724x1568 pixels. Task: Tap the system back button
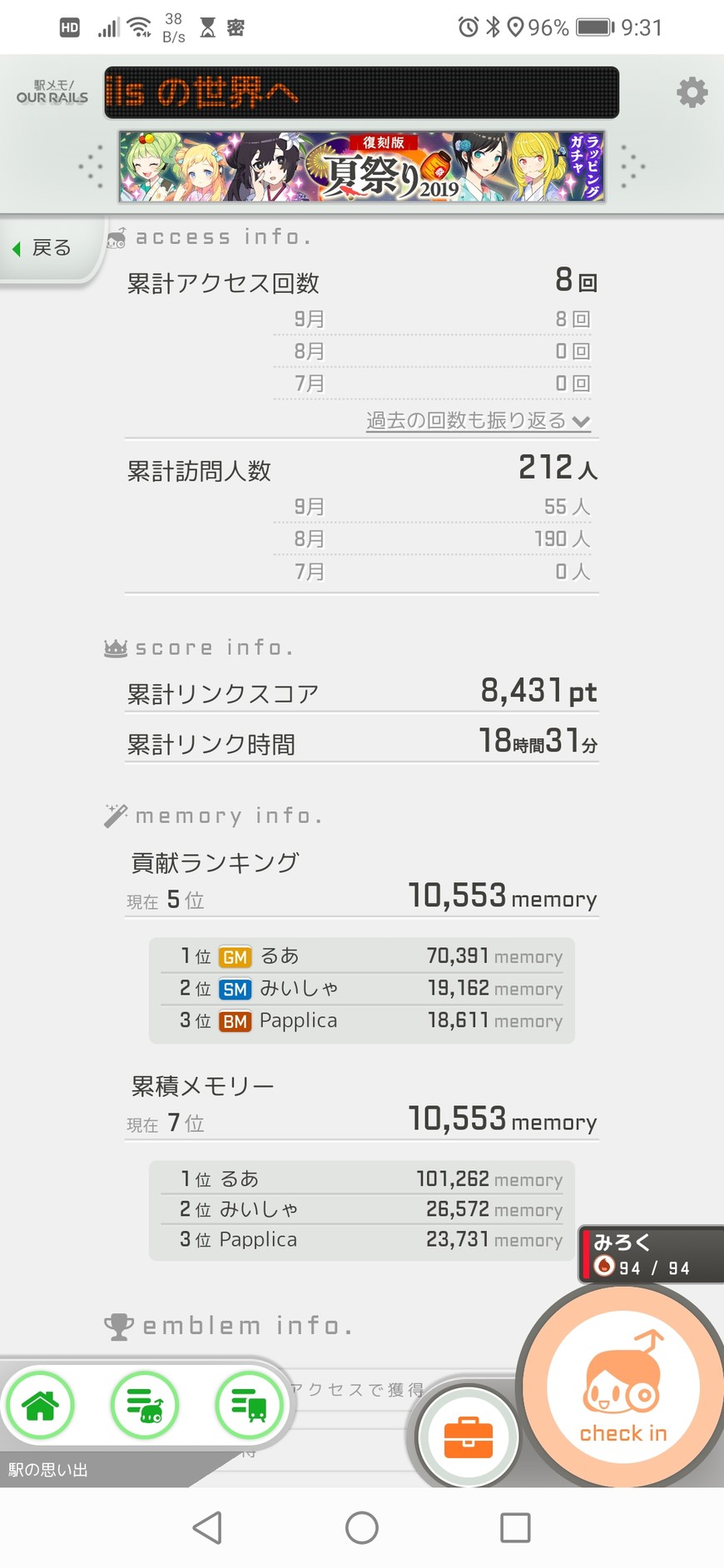(x=207, y=1528)
